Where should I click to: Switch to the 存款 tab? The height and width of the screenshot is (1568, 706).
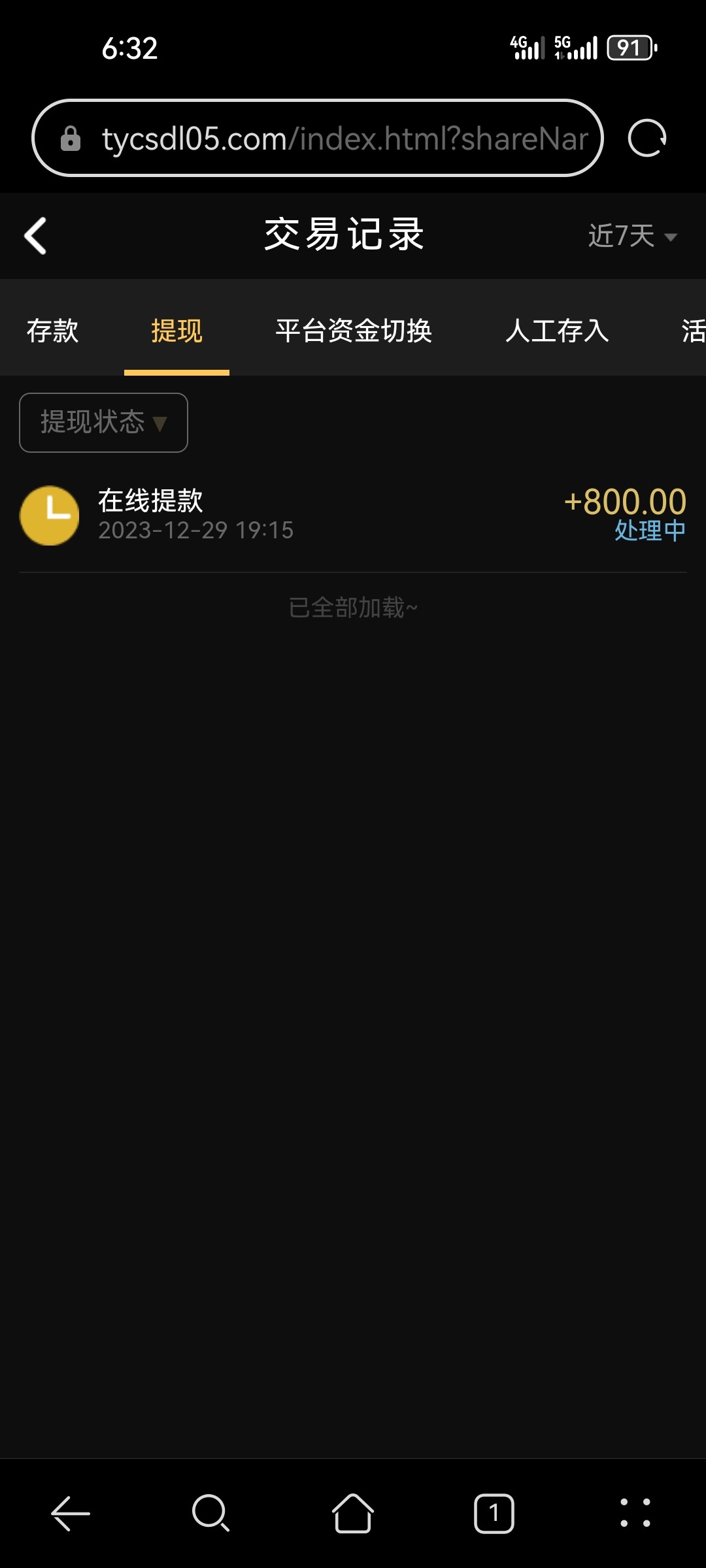pyautogui.click(x=52, y=331)
